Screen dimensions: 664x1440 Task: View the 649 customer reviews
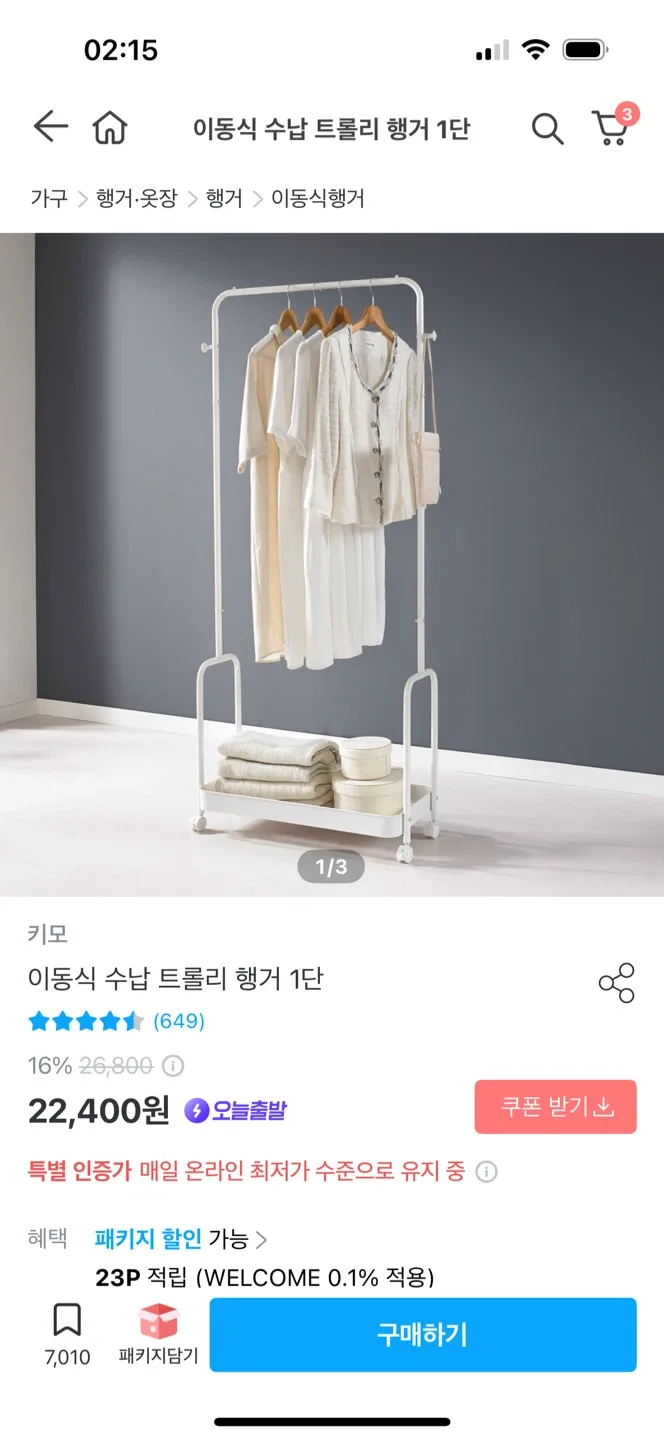(178, 1021)
